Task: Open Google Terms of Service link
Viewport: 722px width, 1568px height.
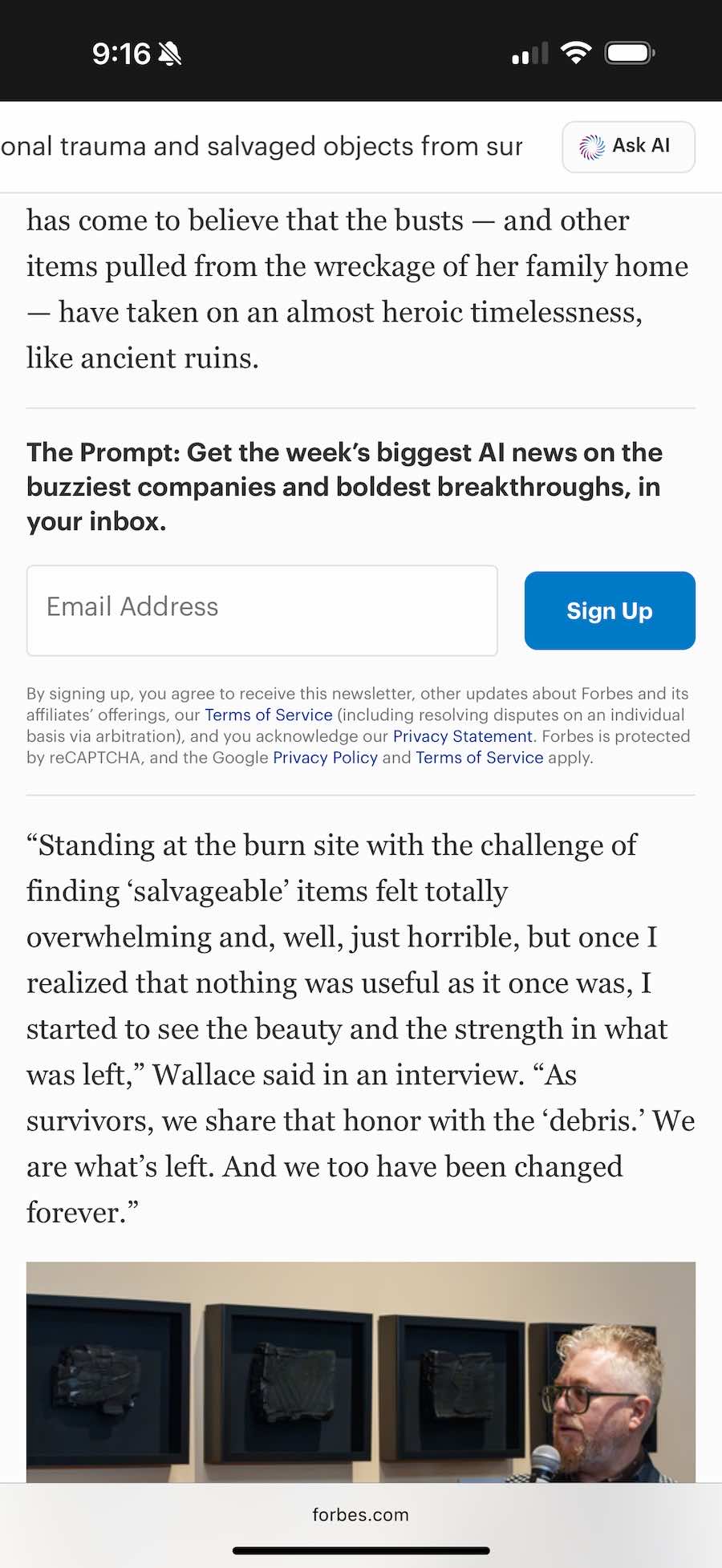Action: click(479, 758)
